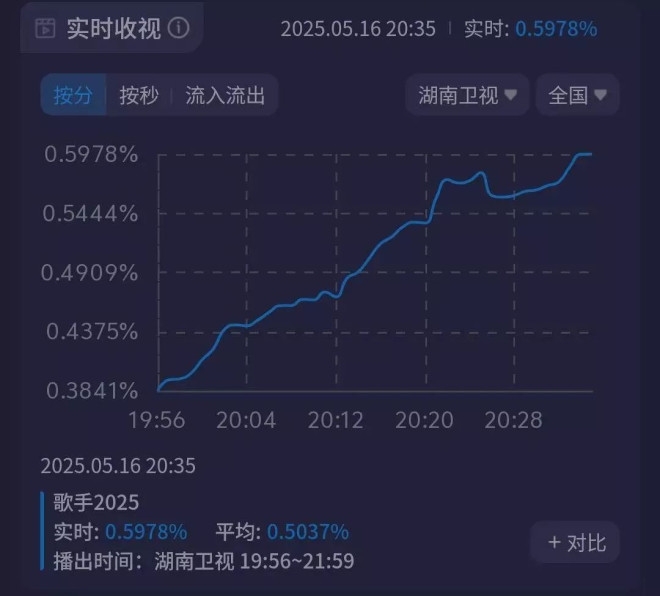
Task: Tap the + 对比 compare button
Action: [x=576, y=543]
